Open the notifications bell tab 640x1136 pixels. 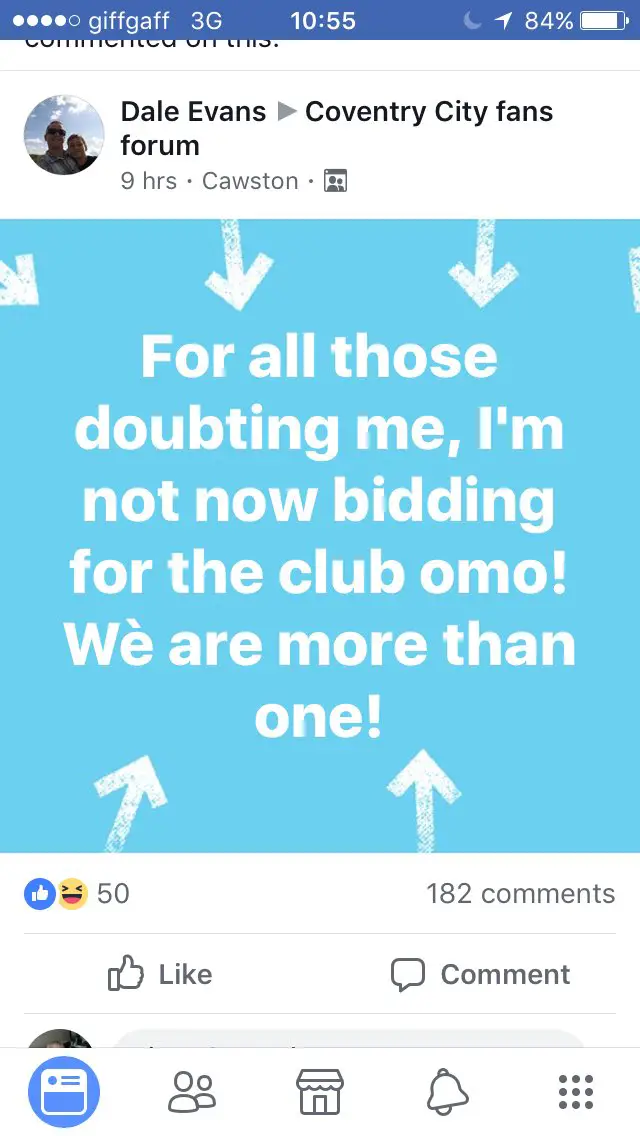pyautogui.click(x=448, y=1092)
